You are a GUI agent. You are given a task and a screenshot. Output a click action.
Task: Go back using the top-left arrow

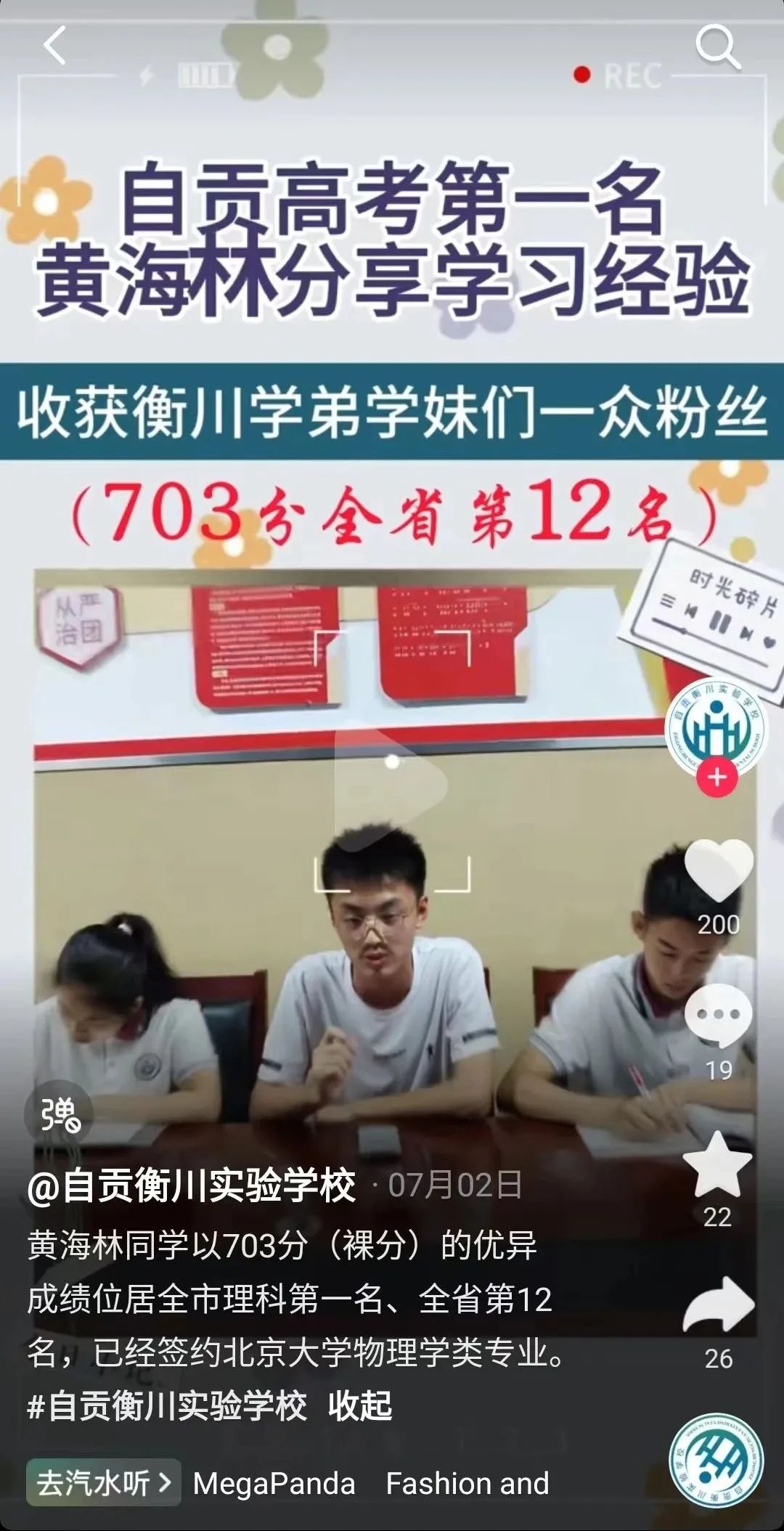tap(54, 46)
